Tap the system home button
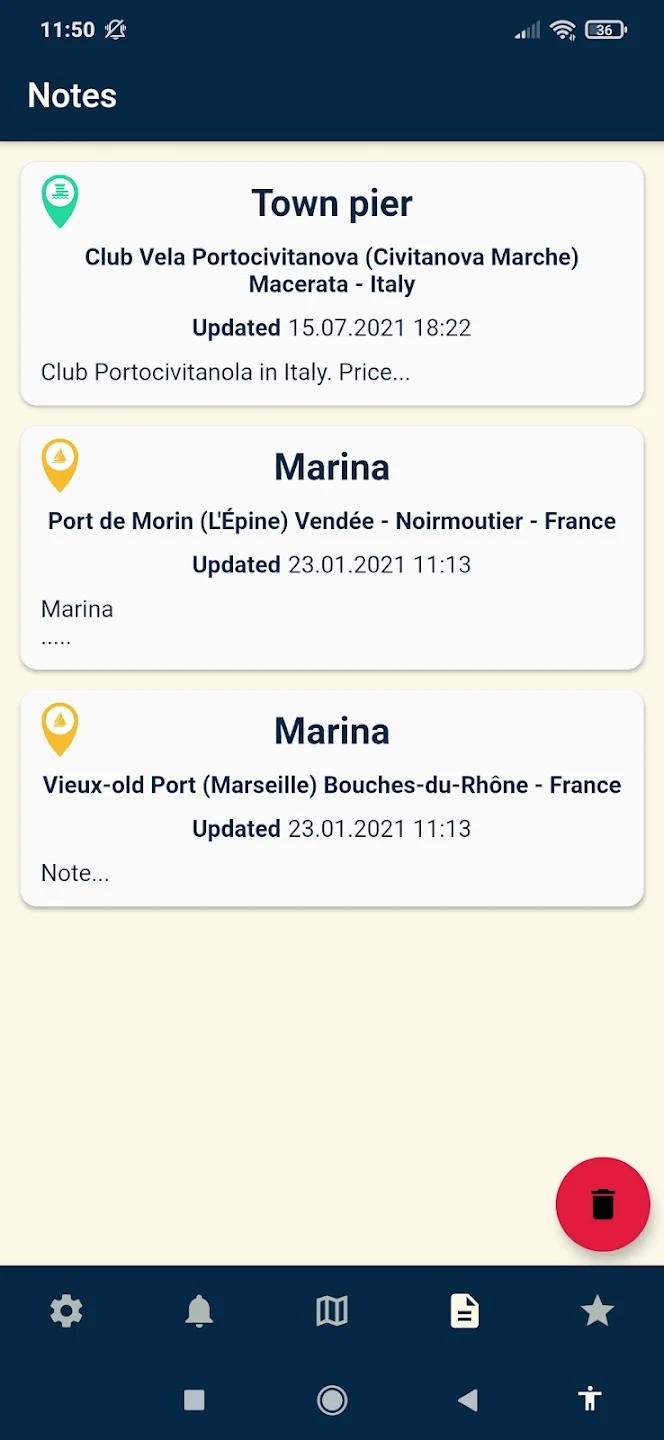 pos(332,1400)
